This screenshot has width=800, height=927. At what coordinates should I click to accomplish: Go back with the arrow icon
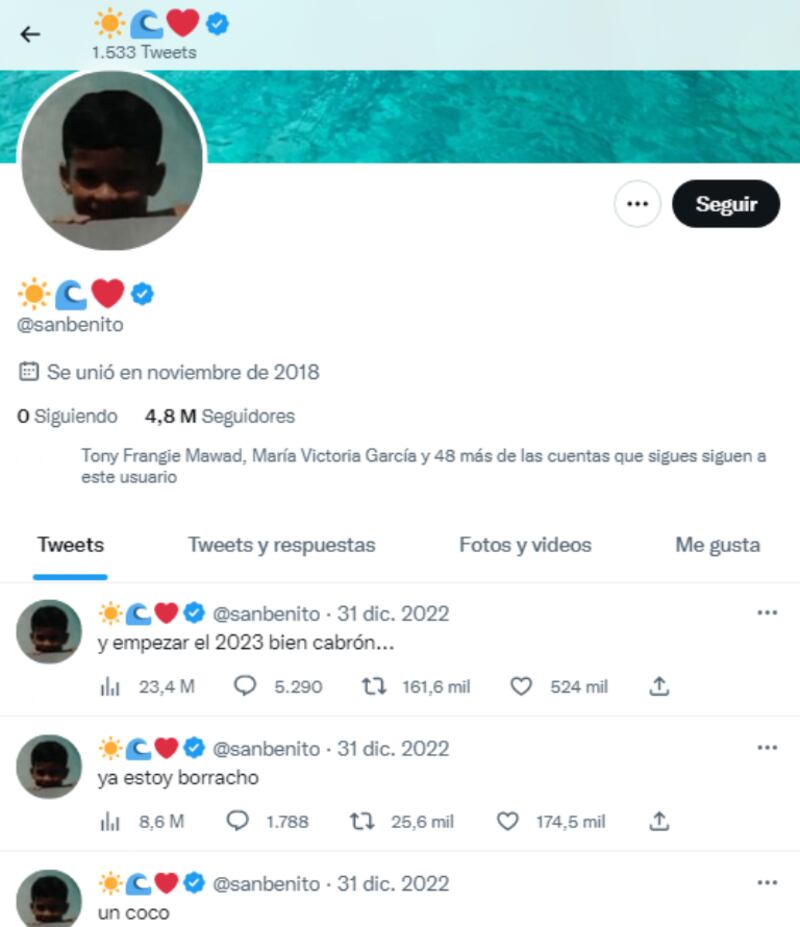(x=30, y=34)
